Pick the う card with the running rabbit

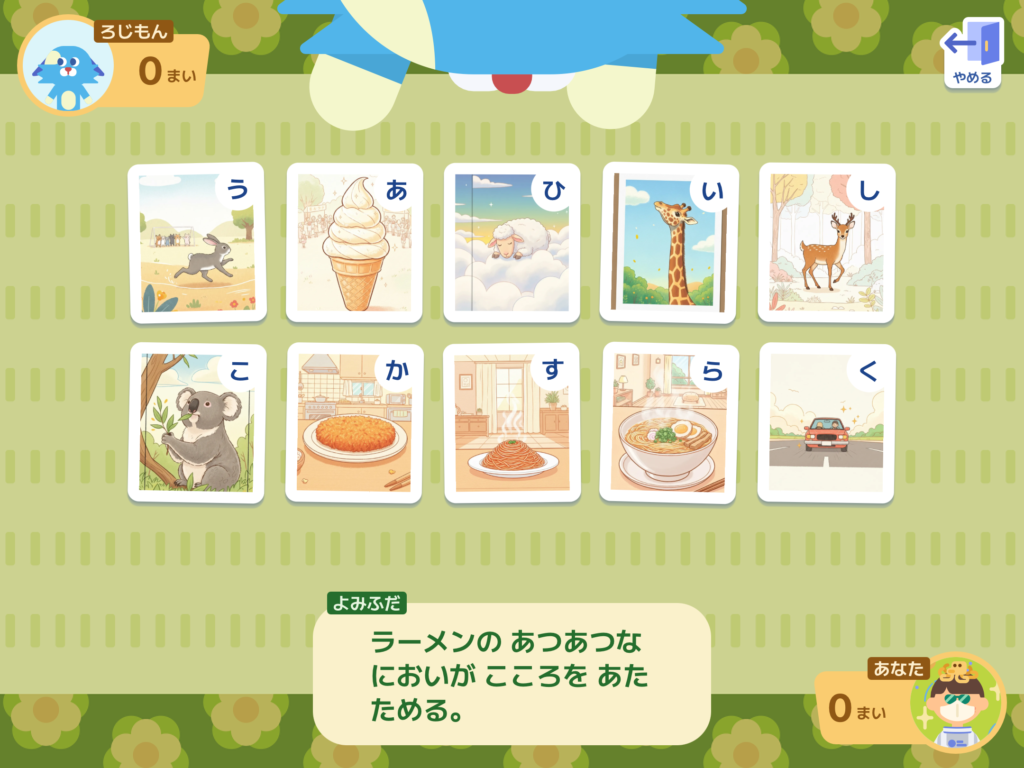pos(197,243)
